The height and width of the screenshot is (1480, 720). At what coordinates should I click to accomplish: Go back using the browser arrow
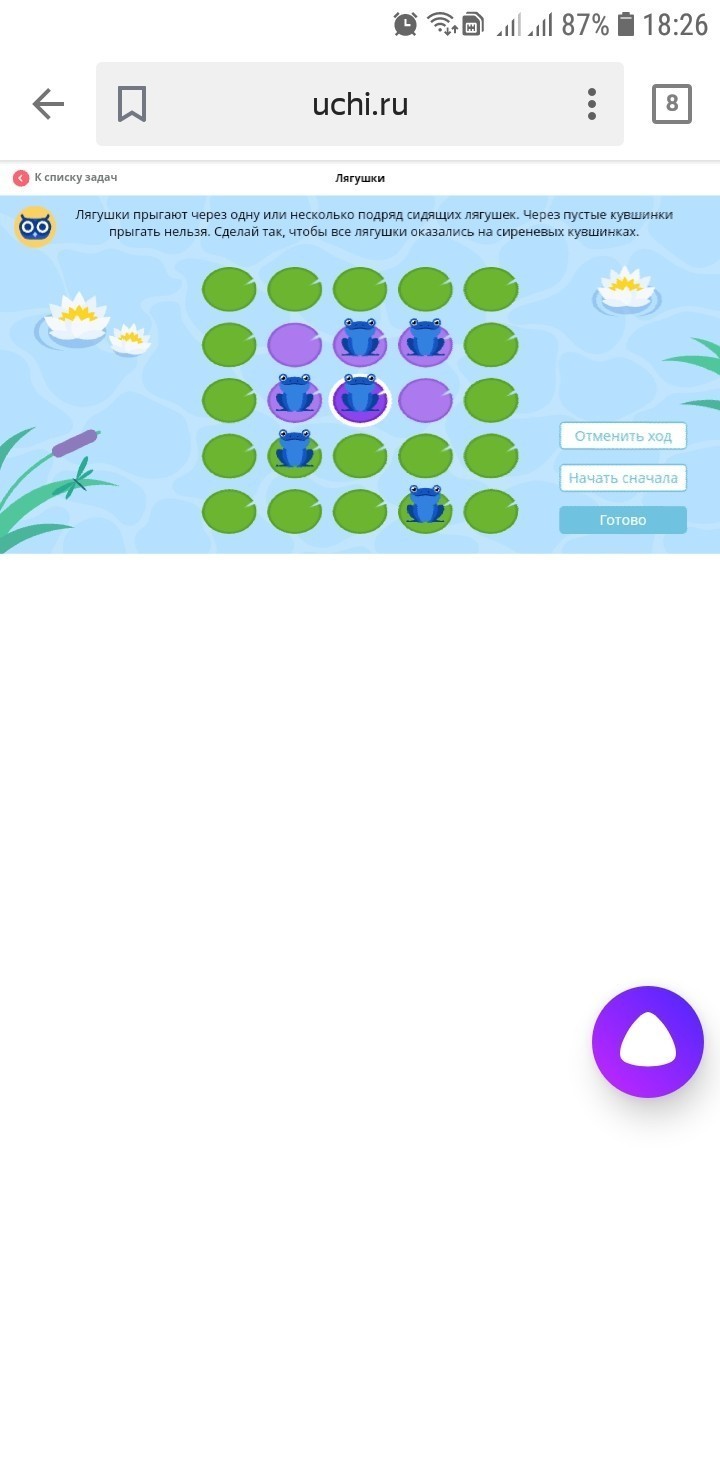(x=47, y=104)
